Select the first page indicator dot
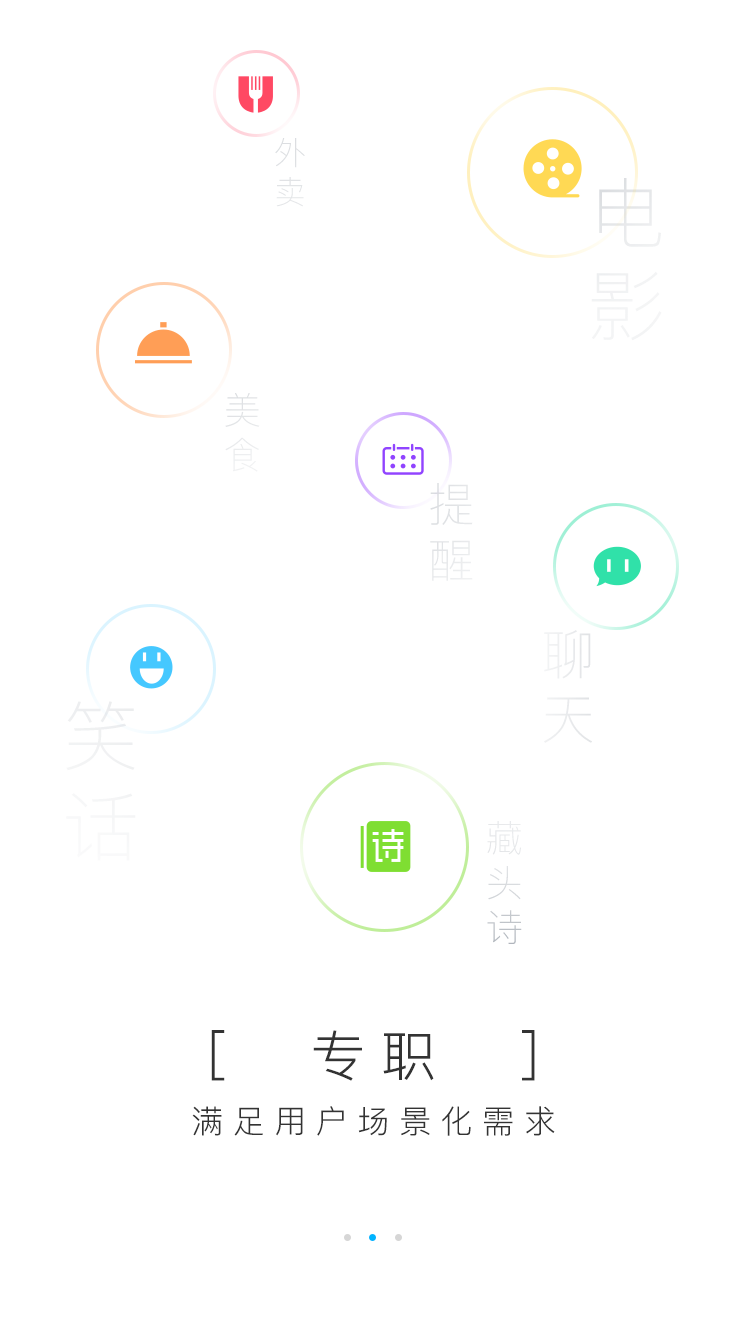The height and width of the screenshot is (1334, 750). click(x=347, y=1237)
